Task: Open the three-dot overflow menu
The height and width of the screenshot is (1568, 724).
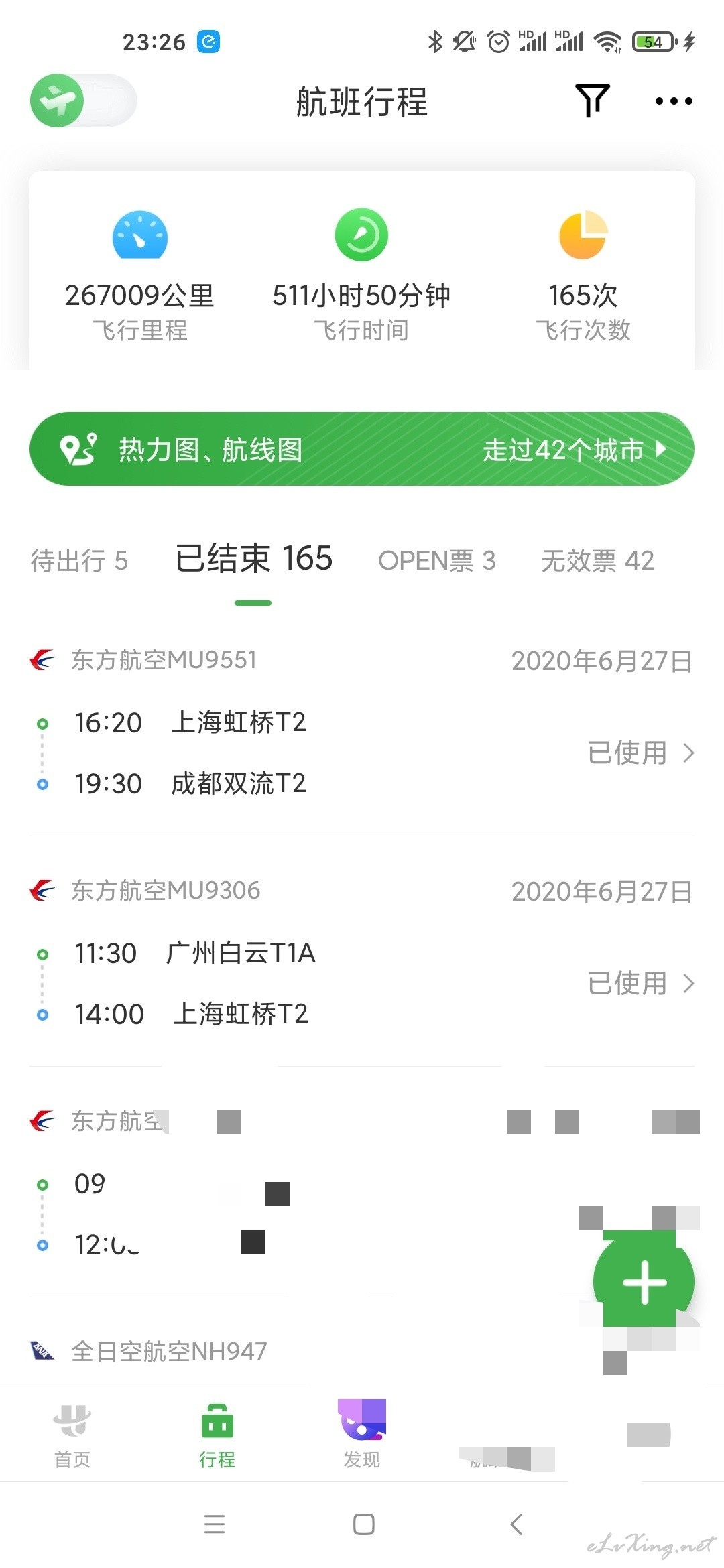Action: pos(673,101)
